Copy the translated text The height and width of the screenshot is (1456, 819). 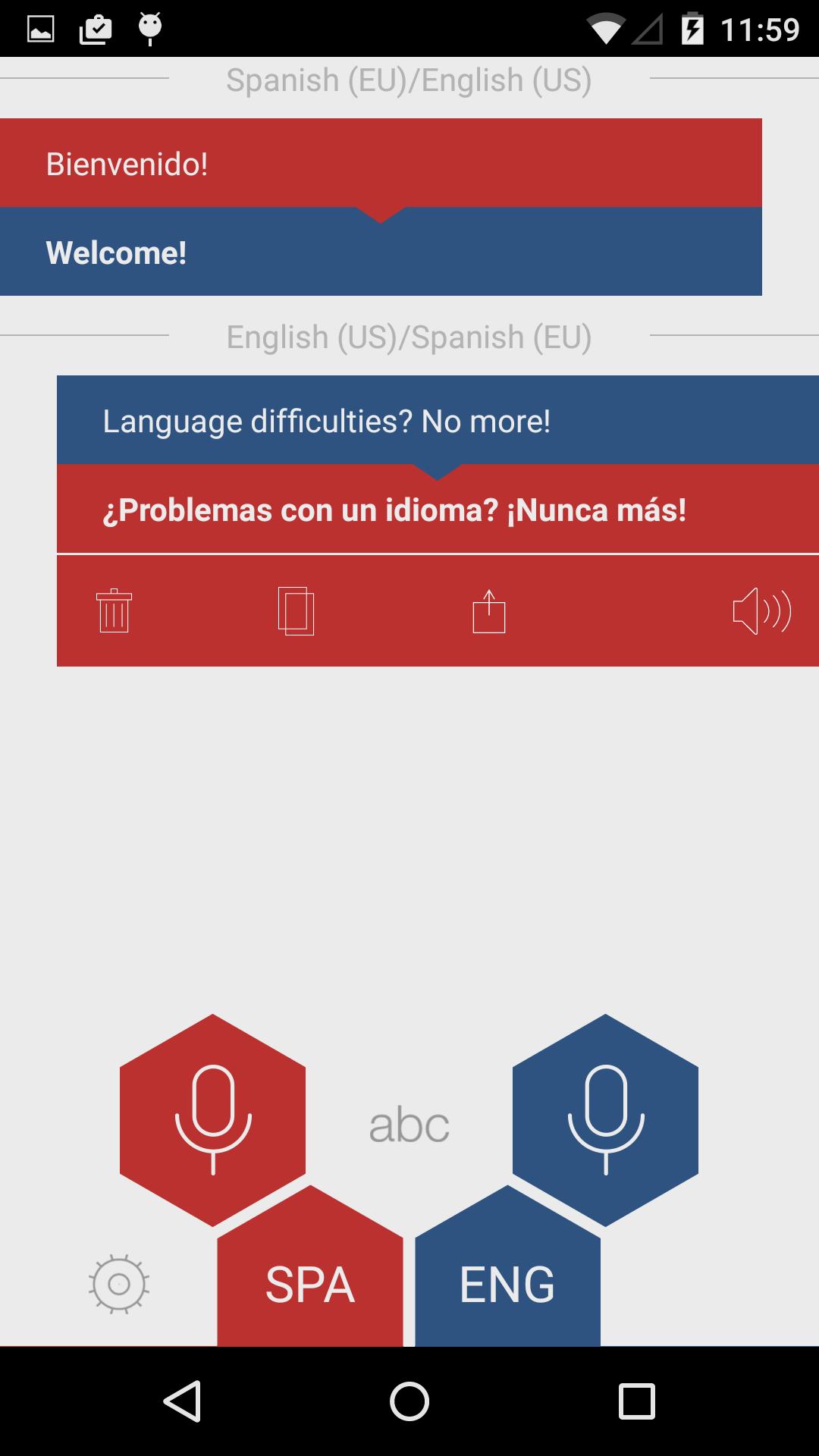[296, 611]
